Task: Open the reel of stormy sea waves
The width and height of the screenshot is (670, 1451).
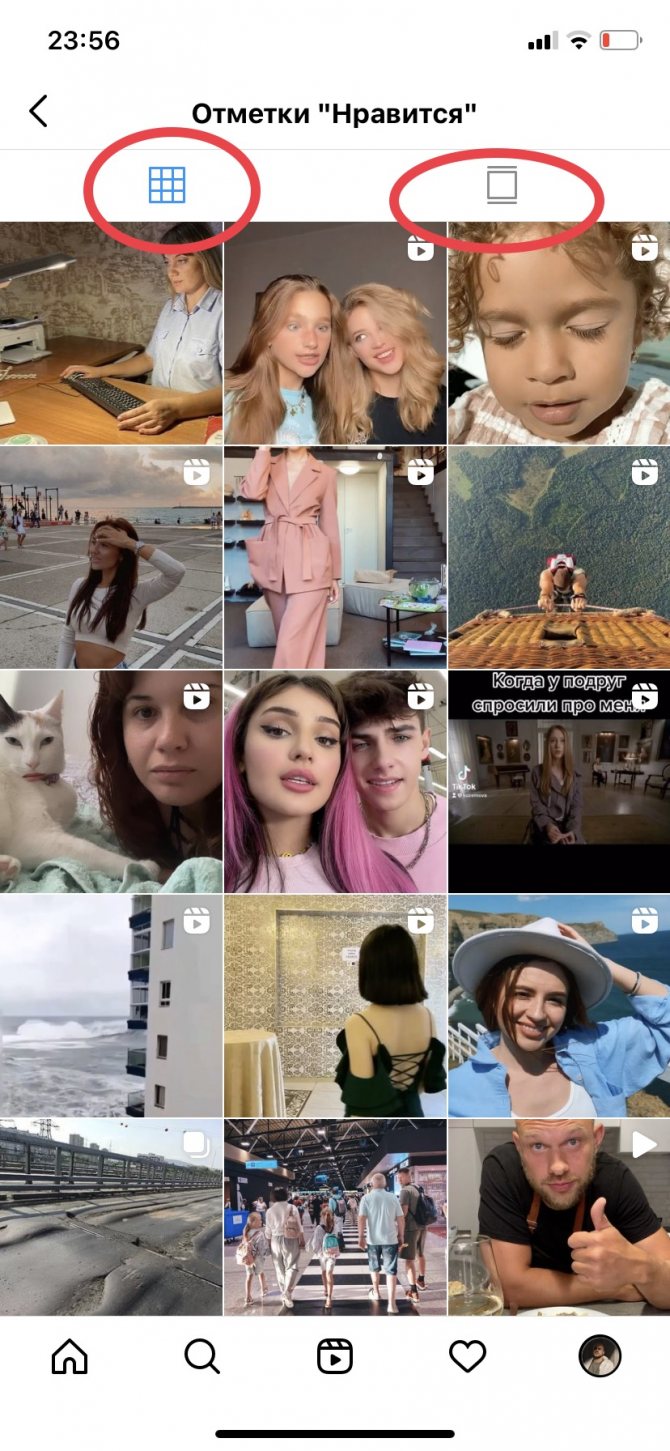Action: (x=110, y=1006)
